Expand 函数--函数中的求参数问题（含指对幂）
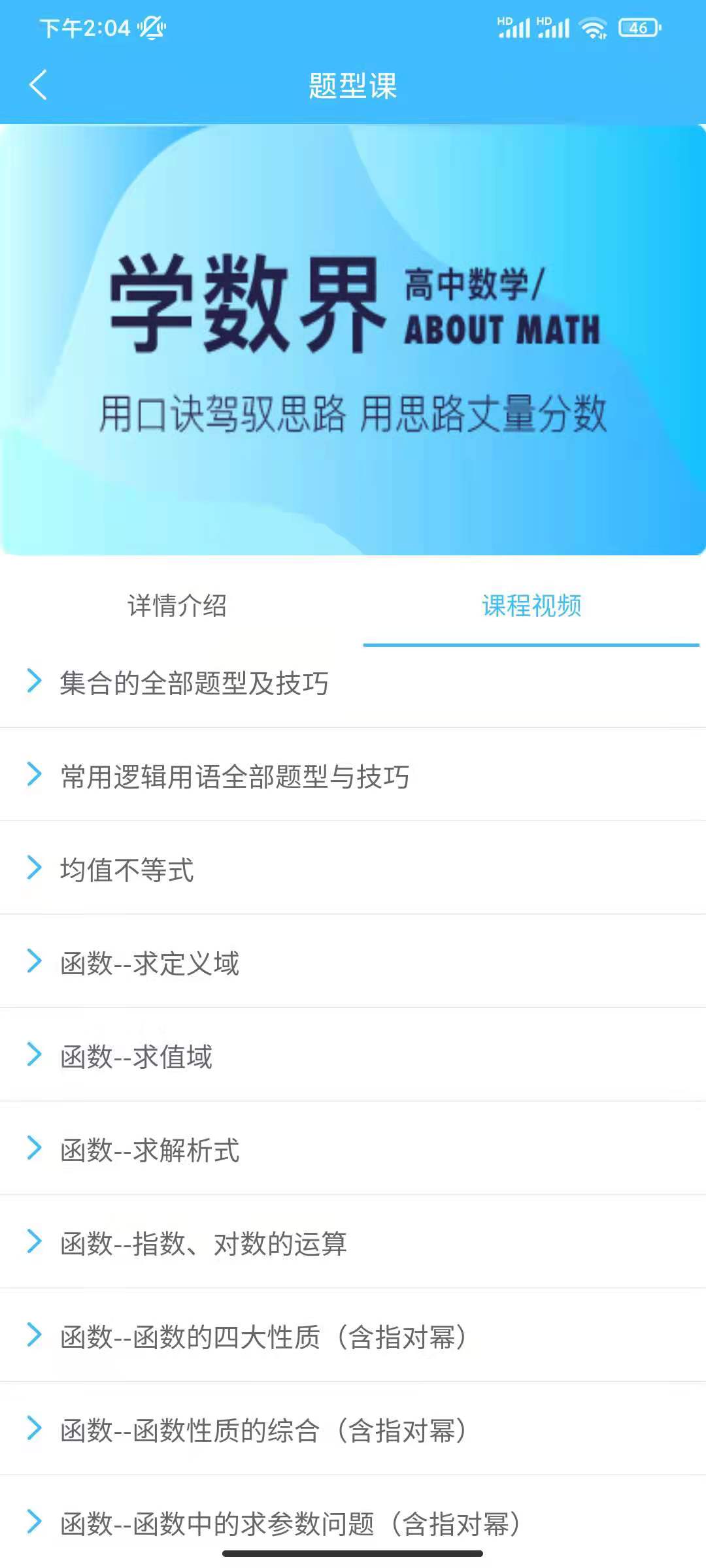Image resolution: width=706 pixels, height=1568 pixels. (x=290, y=1523)
